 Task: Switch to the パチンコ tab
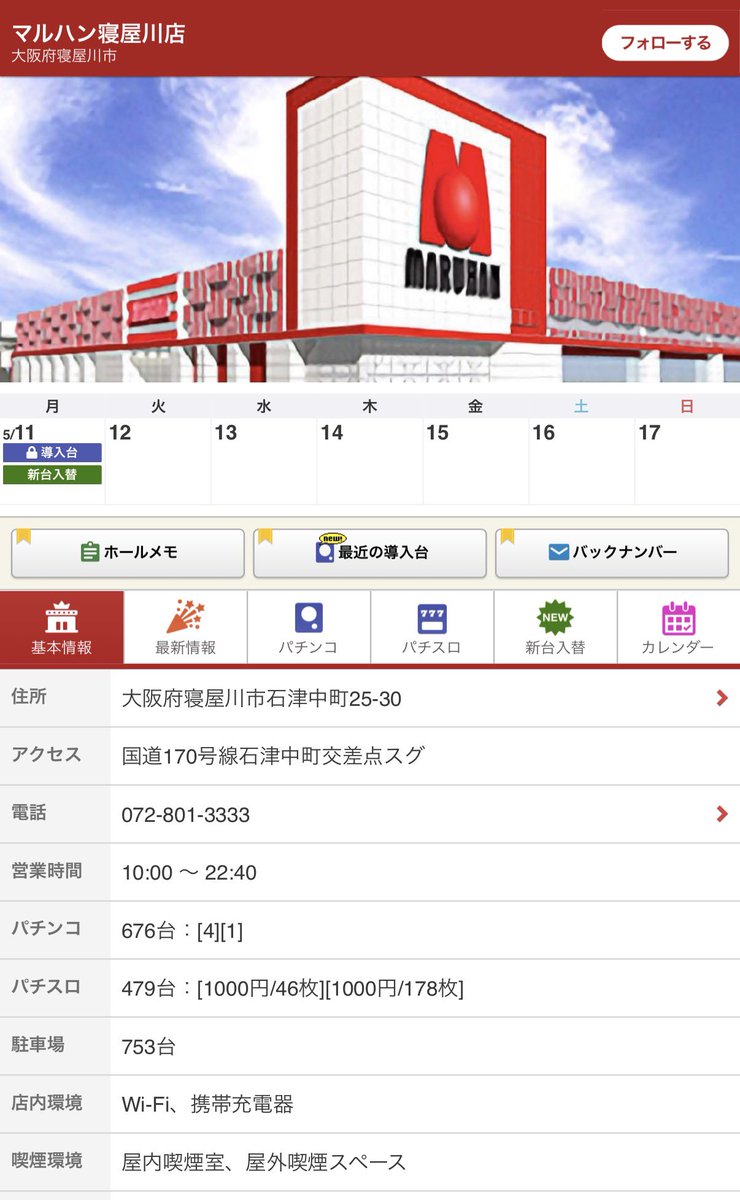pyautogui.click(x=308, y=628)
